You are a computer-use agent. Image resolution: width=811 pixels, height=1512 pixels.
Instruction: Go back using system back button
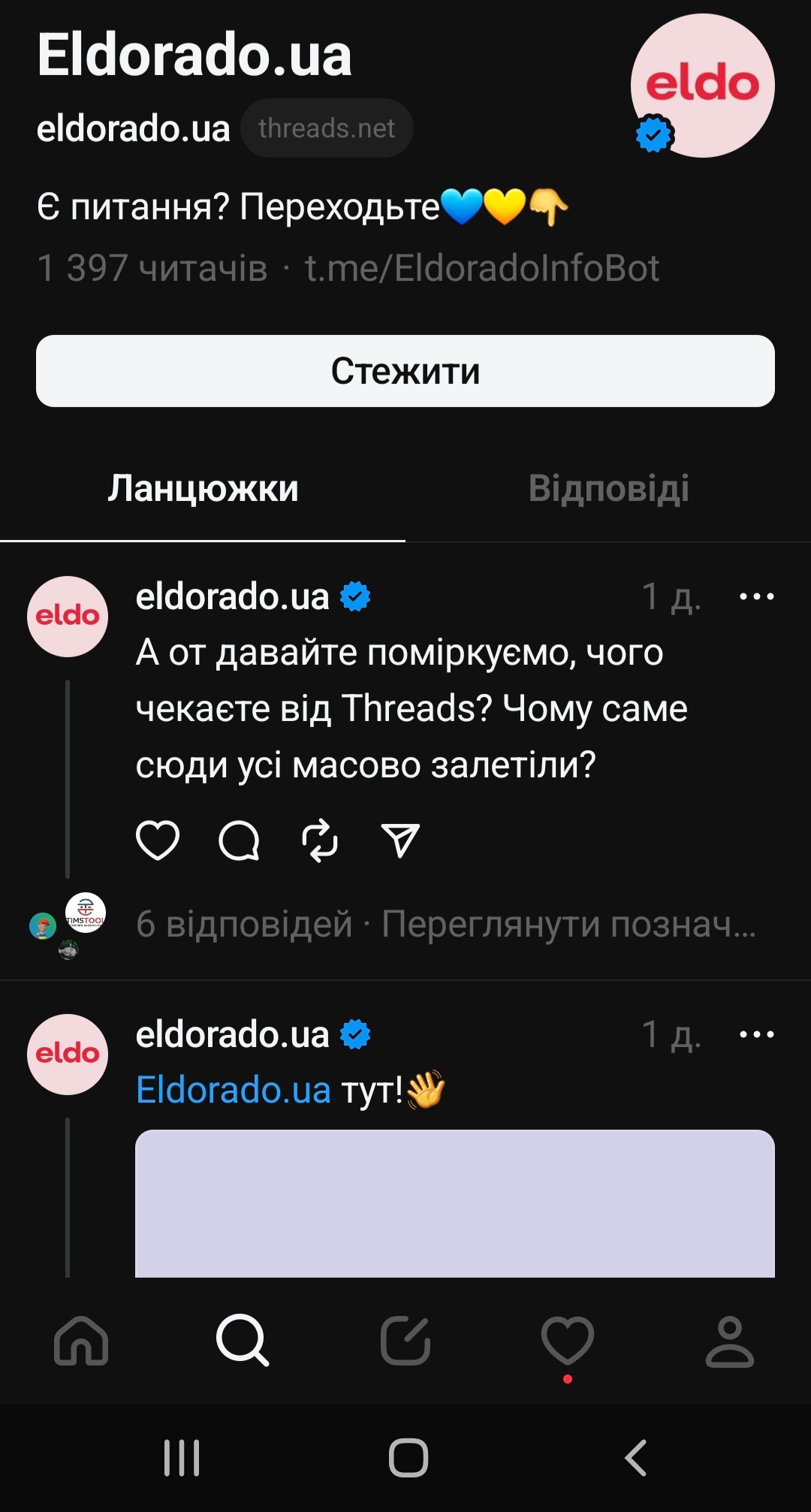(x=635, y=1458)
